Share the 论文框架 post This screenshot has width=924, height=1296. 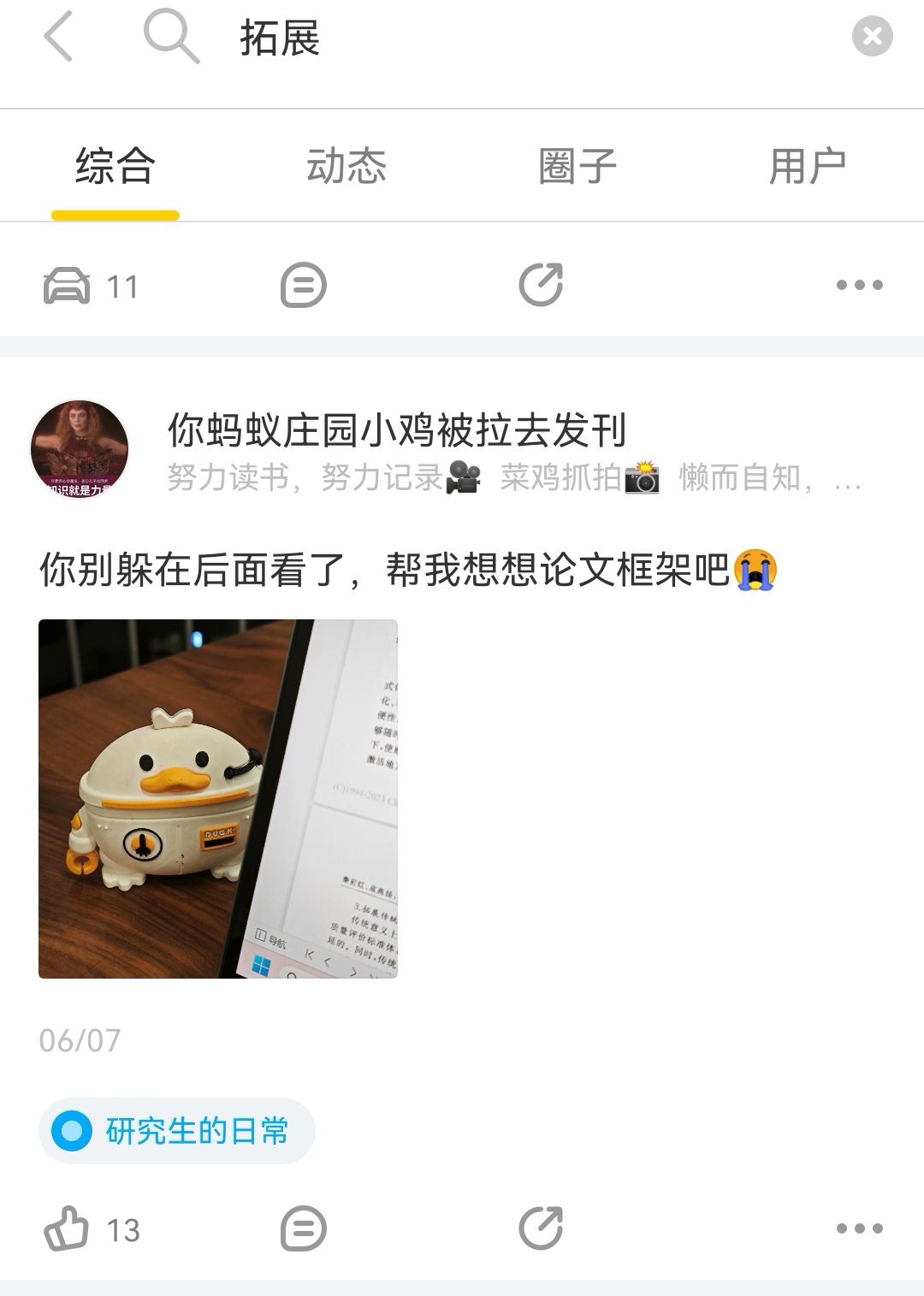pos(541,1228)
